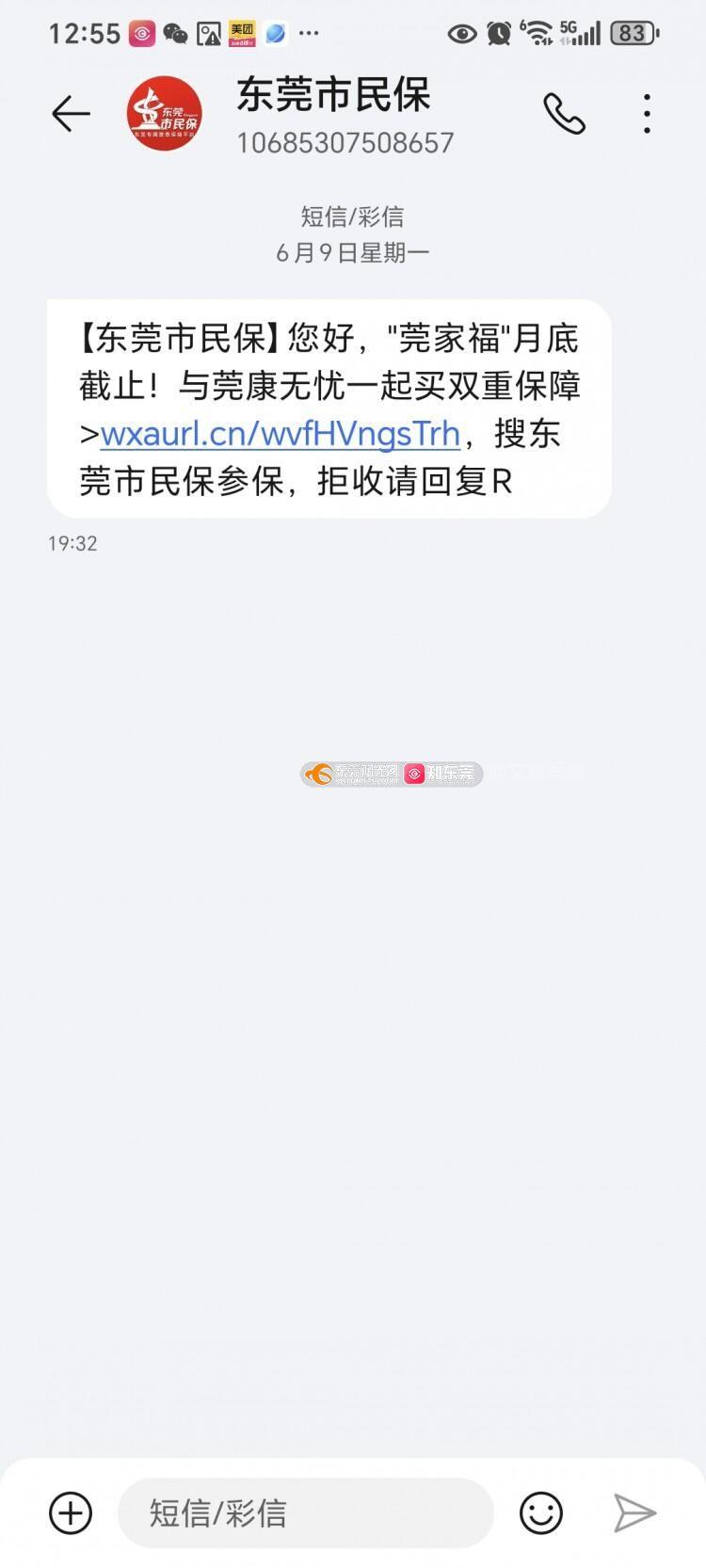The width and height of the screenshot is (706, 1568).
Task: Call 东莞市民保 with the phone icon
Action: 564,114
